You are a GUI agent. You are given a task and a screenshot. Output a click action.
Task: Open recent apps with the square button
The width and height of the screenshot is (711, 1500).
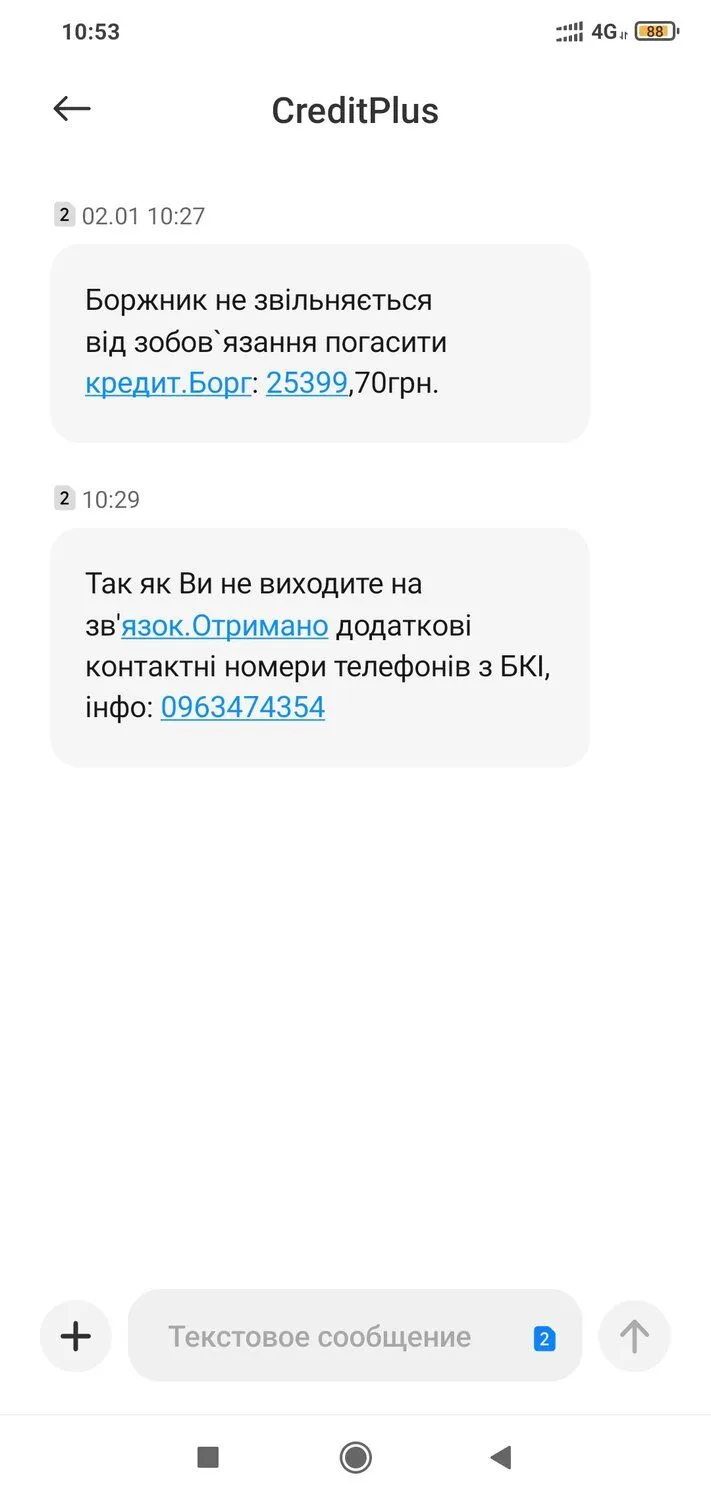(x=208, y=1457)
